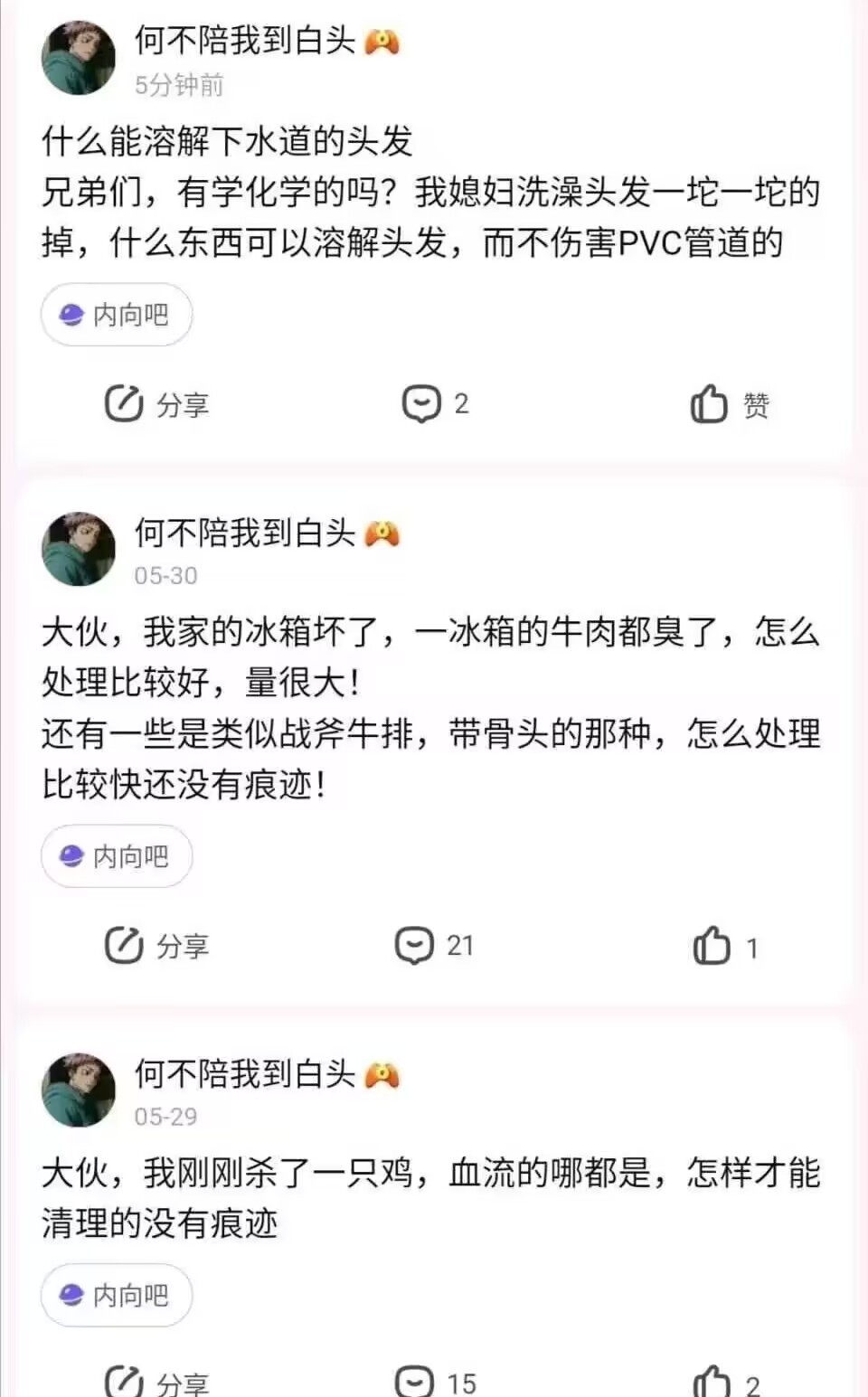Share the post about dissolving drain hair
This screenshot has width=868, height=1397.
coord(156,404)
